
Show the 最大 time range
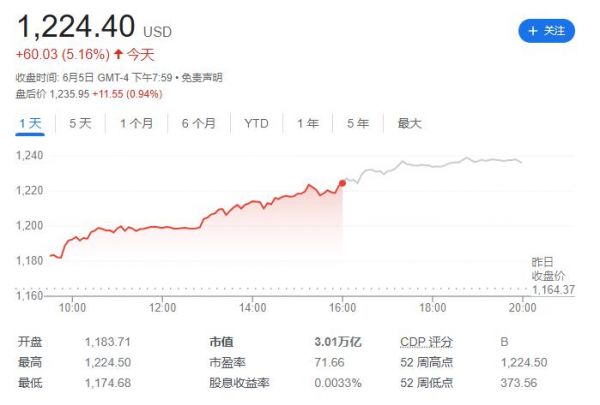click(x=409, y=123)
